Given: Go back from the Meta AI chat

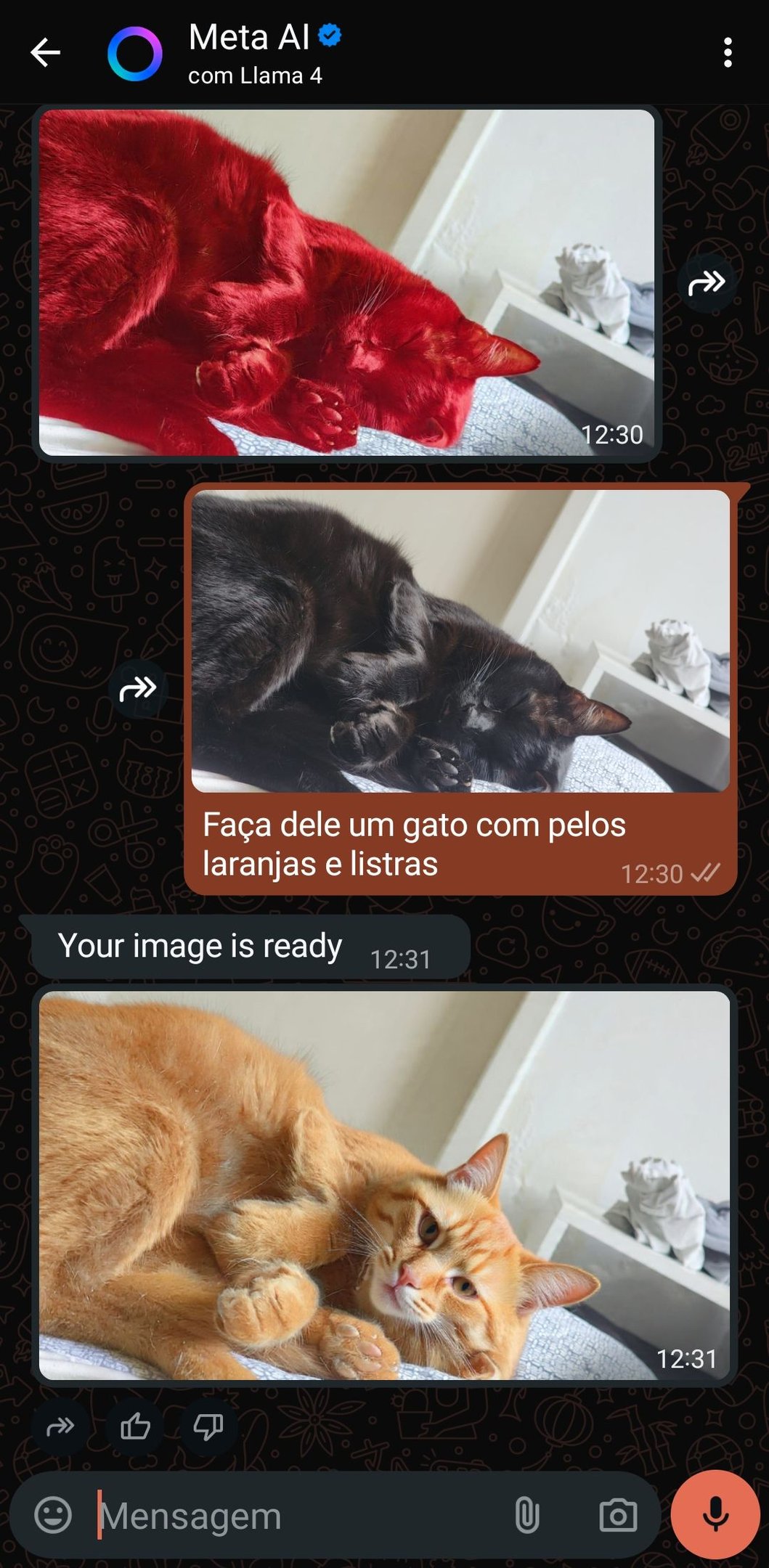Looking at the screenshot, I should tap(45, 53).
